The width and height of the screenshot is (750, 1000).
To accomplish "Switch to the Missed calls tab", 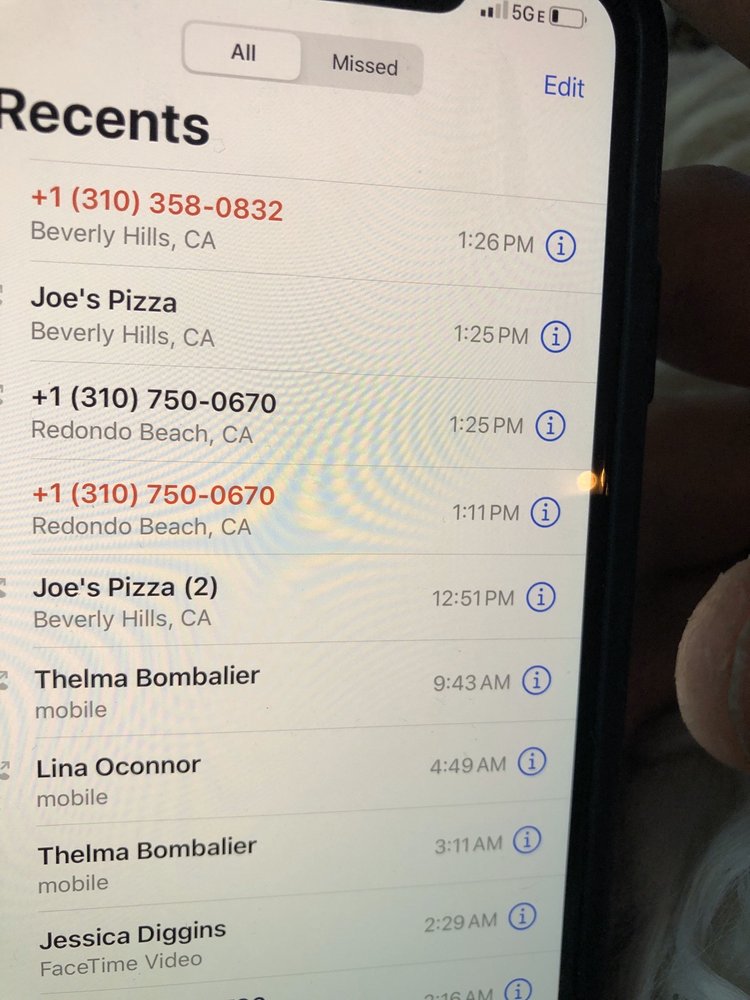I will [364, 66].
